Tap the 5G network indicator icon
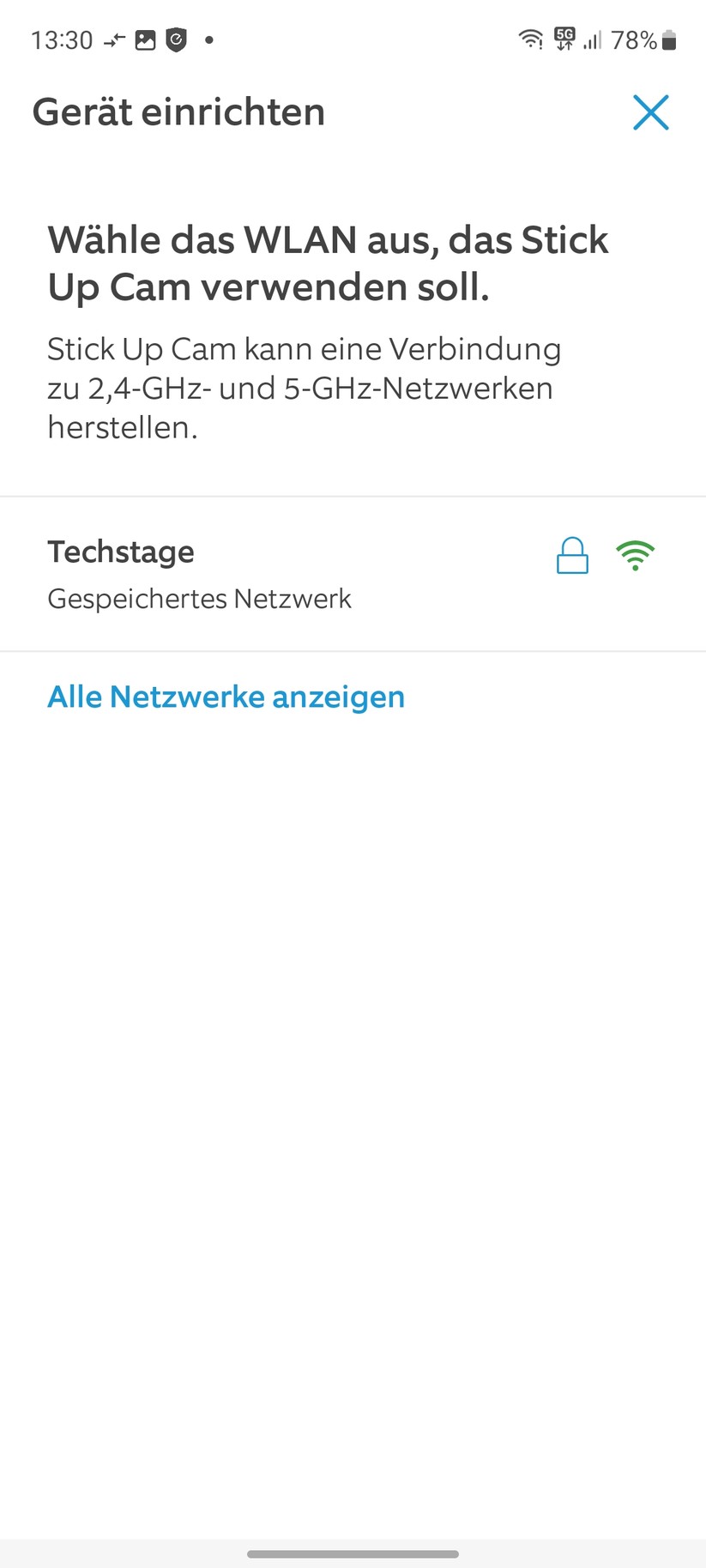This screenshot has height=1568, width=706. pos(565,39)
